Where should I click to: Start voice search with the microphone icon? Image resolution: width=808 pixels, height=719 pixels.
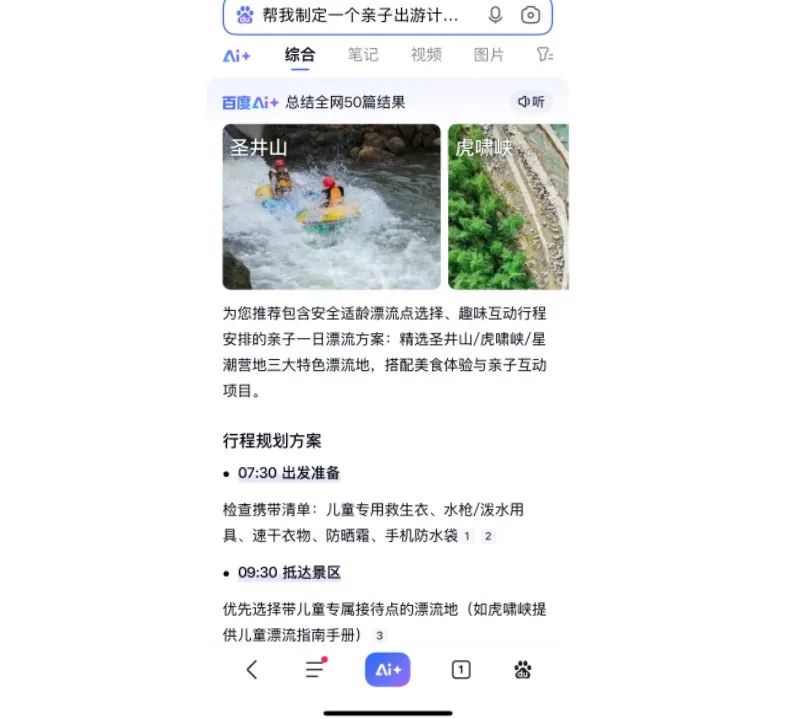coord(495,15)
